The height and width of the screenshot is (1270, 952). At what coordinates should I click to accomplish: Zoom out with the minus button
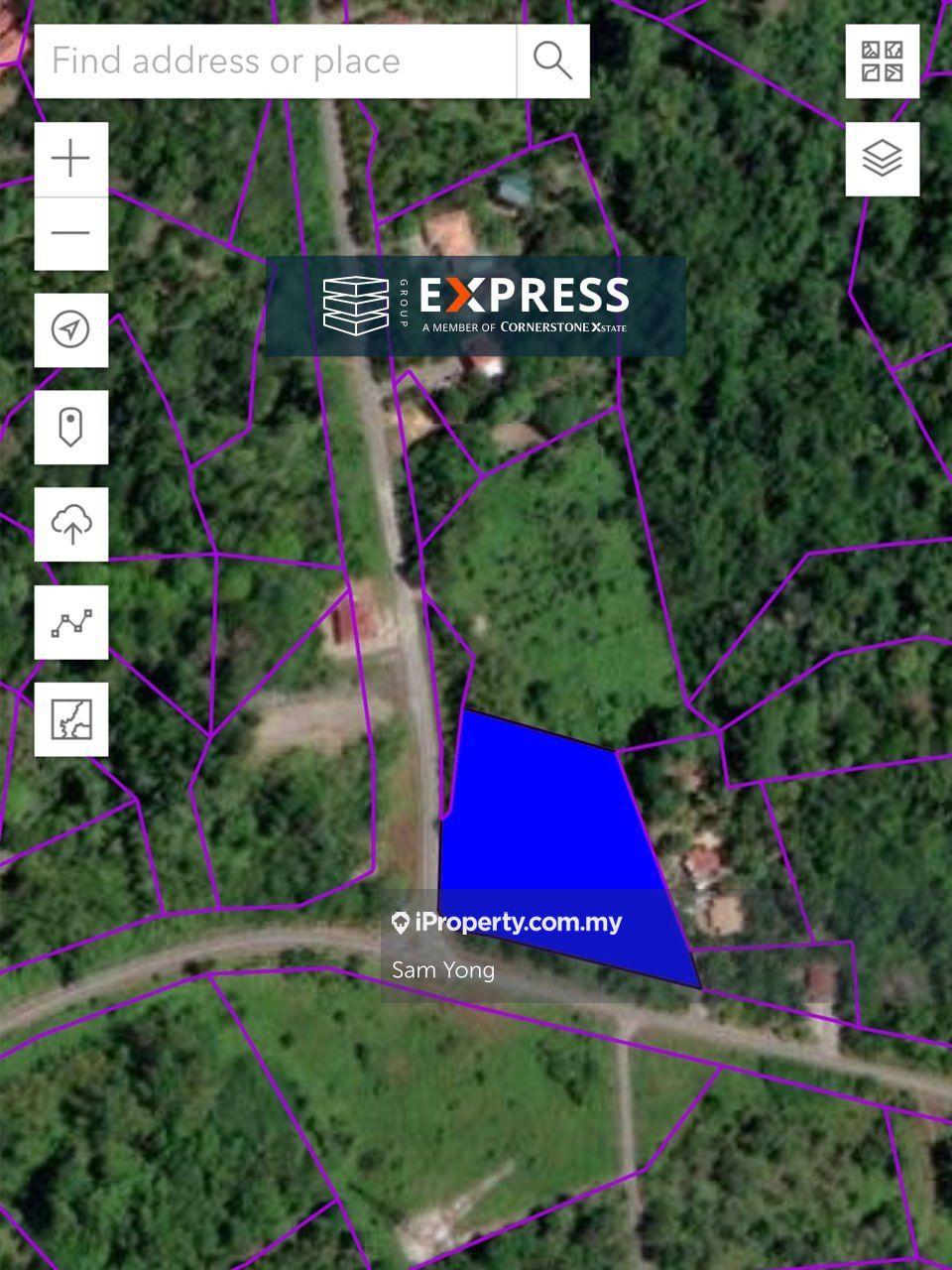[x=71, y=233]
